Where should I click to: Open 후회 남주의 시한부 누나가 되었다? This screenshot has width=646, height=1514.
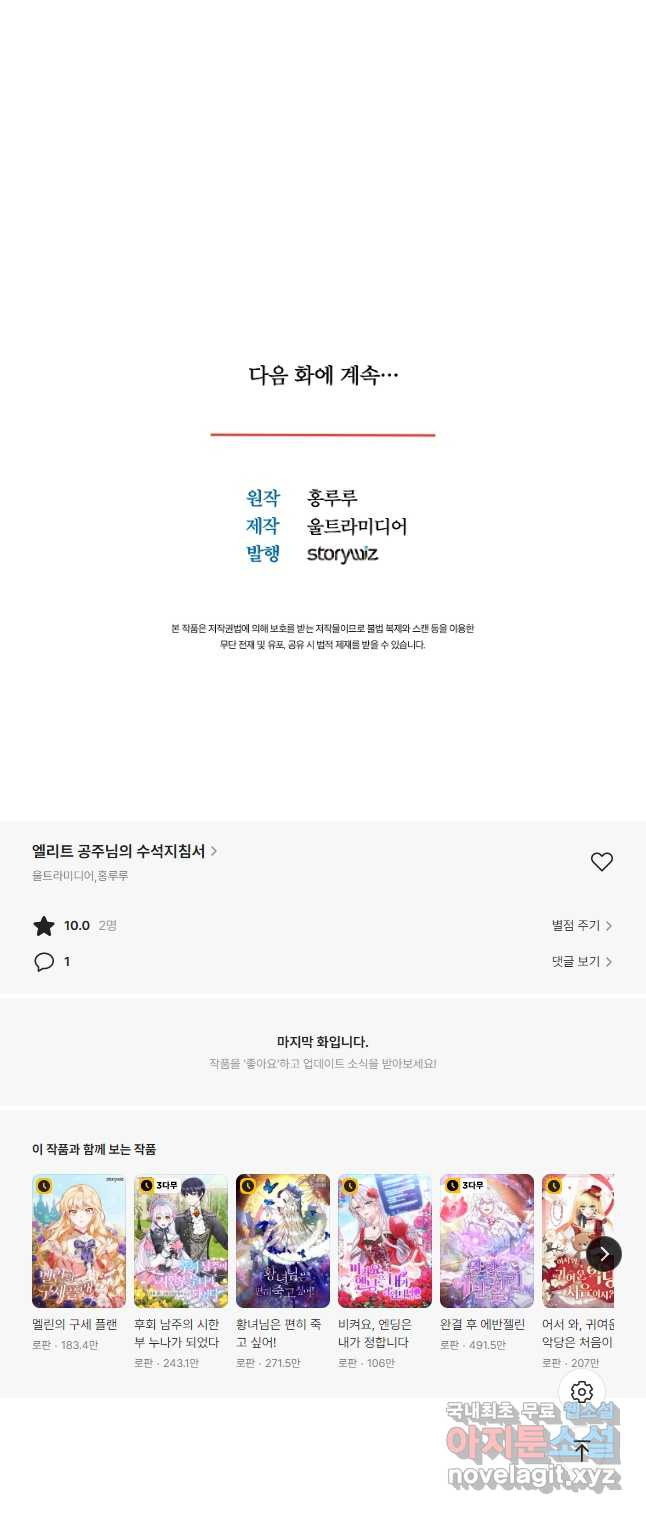(181, 1241)
